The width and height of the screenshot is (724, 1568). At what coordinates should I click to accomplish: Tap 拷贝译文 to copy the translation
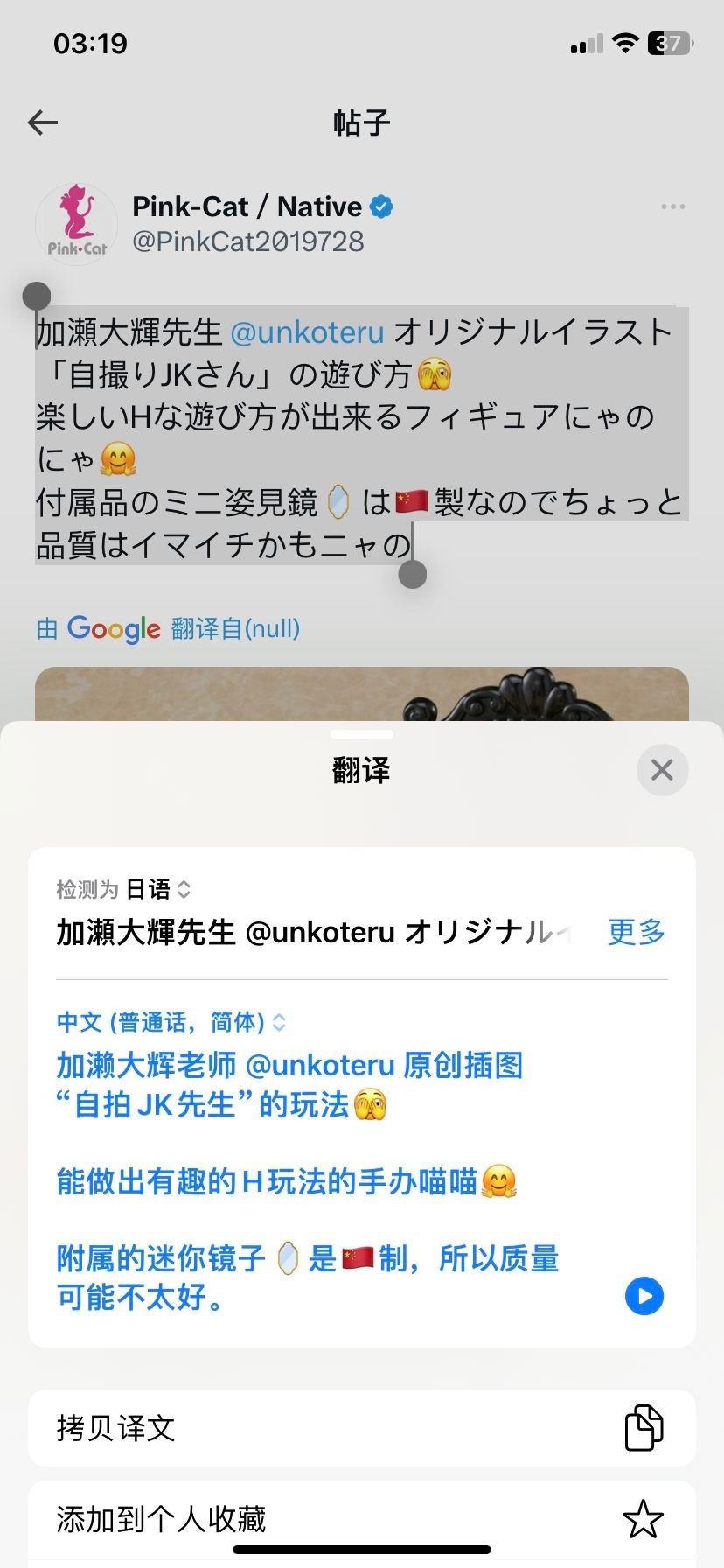[x=362, y=1428]
